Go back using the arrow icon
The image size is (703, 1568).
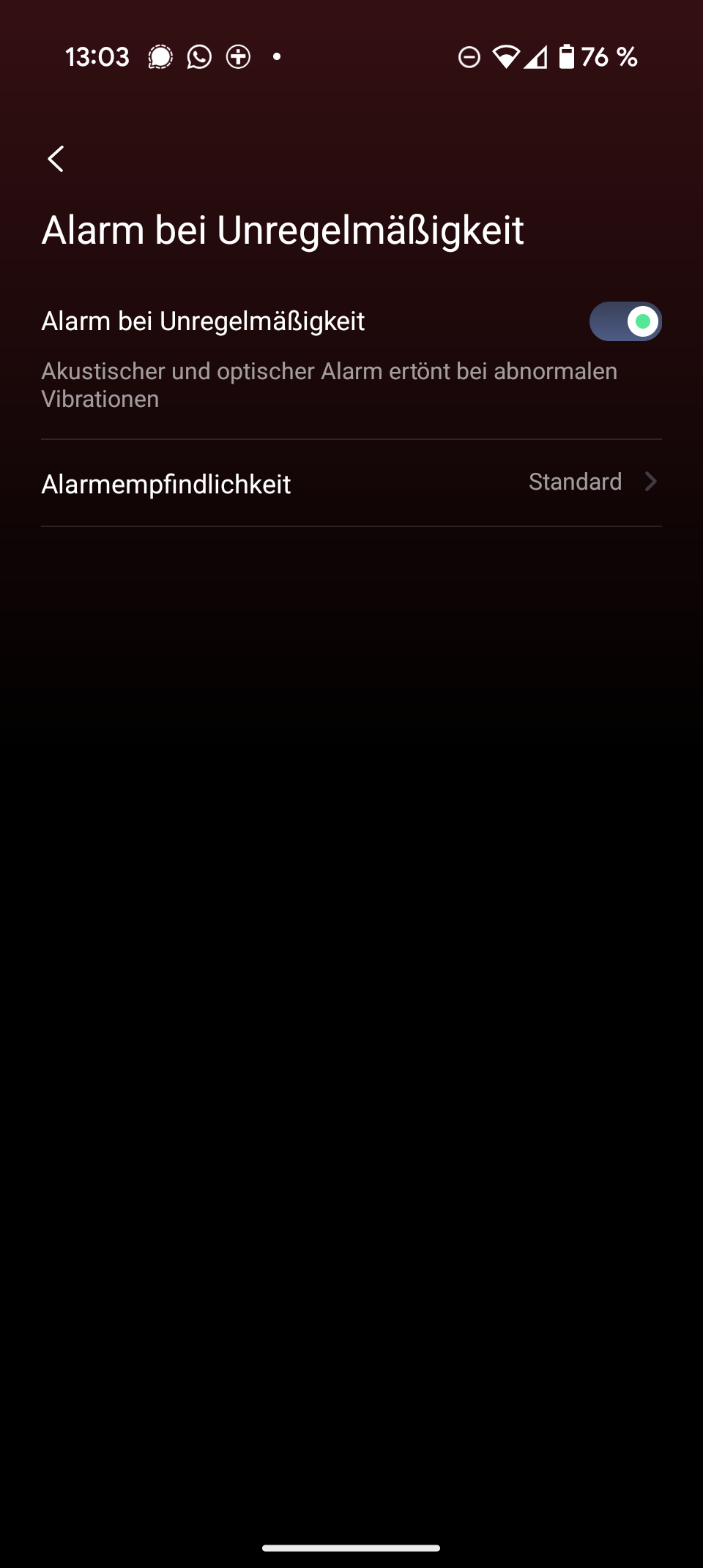56,159
